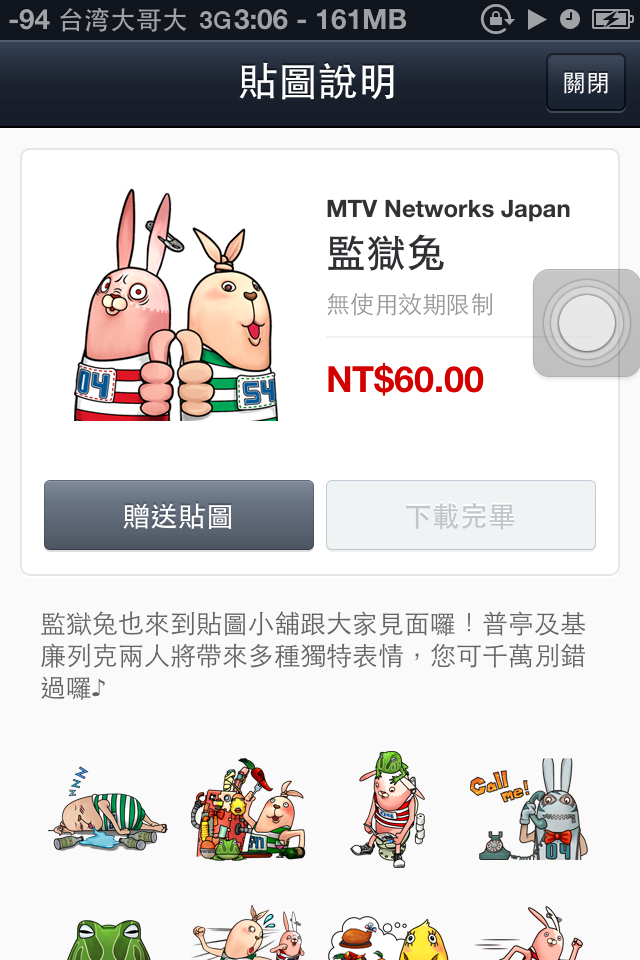Gift the stickers with 贈送貼圖
Image resolution: width=640 pixels, height=960 pixels.
click(x=179, y=516)
